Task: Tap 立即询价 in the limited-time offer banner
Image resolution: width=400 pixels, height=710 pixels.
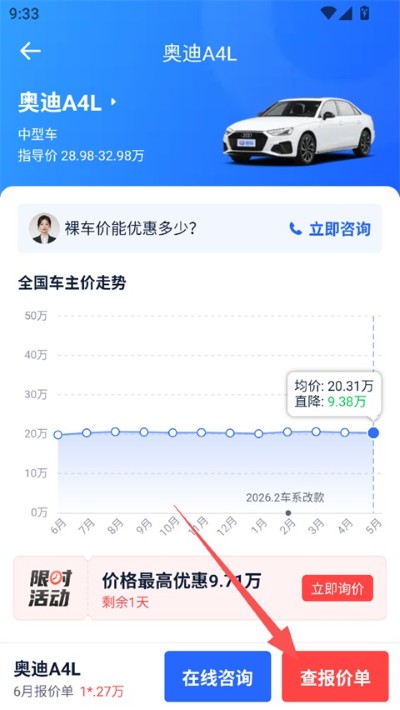Action: coord(337,588)
